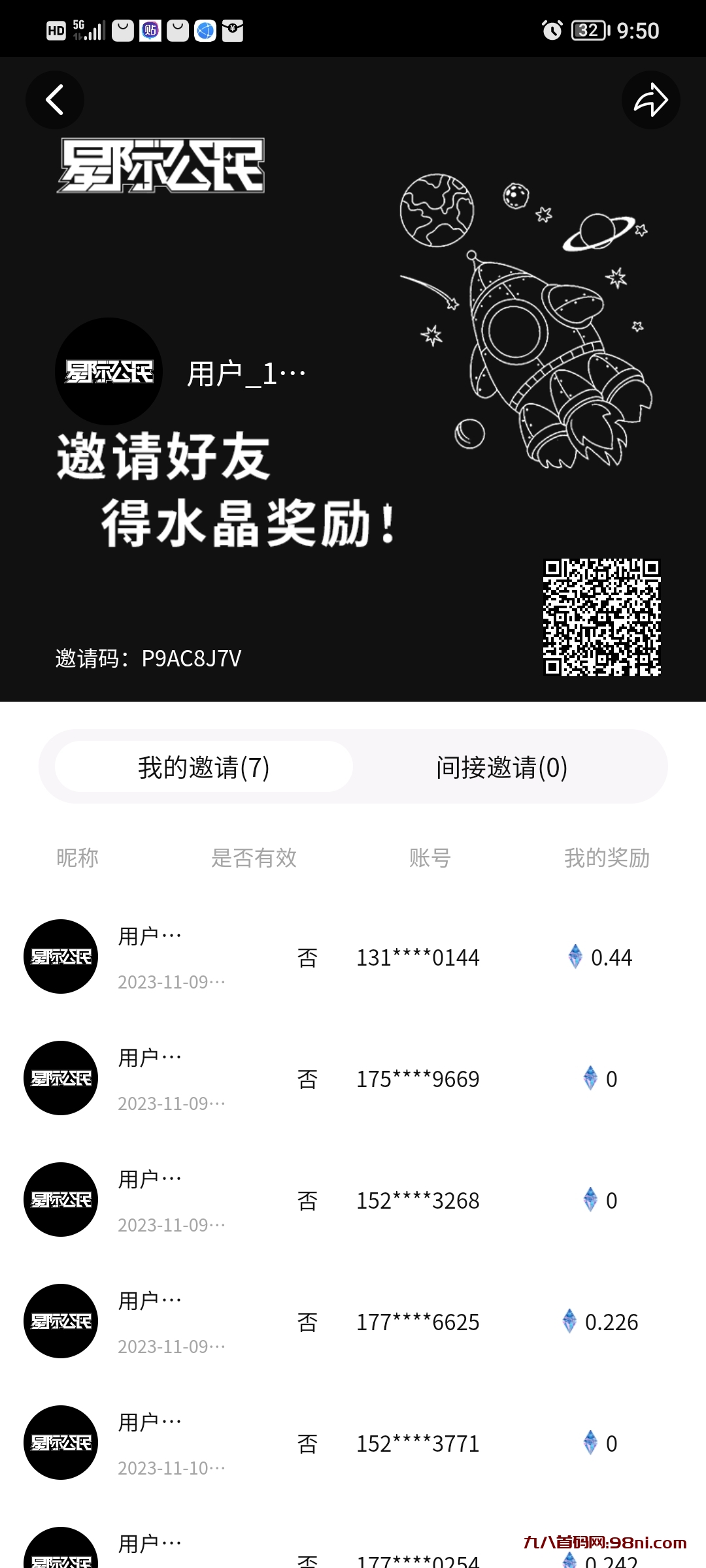The height and width of the screenshot is (1568, 706).
Task: Tap the 否 status on the 177****6625 row
Action: point(307,1321)
